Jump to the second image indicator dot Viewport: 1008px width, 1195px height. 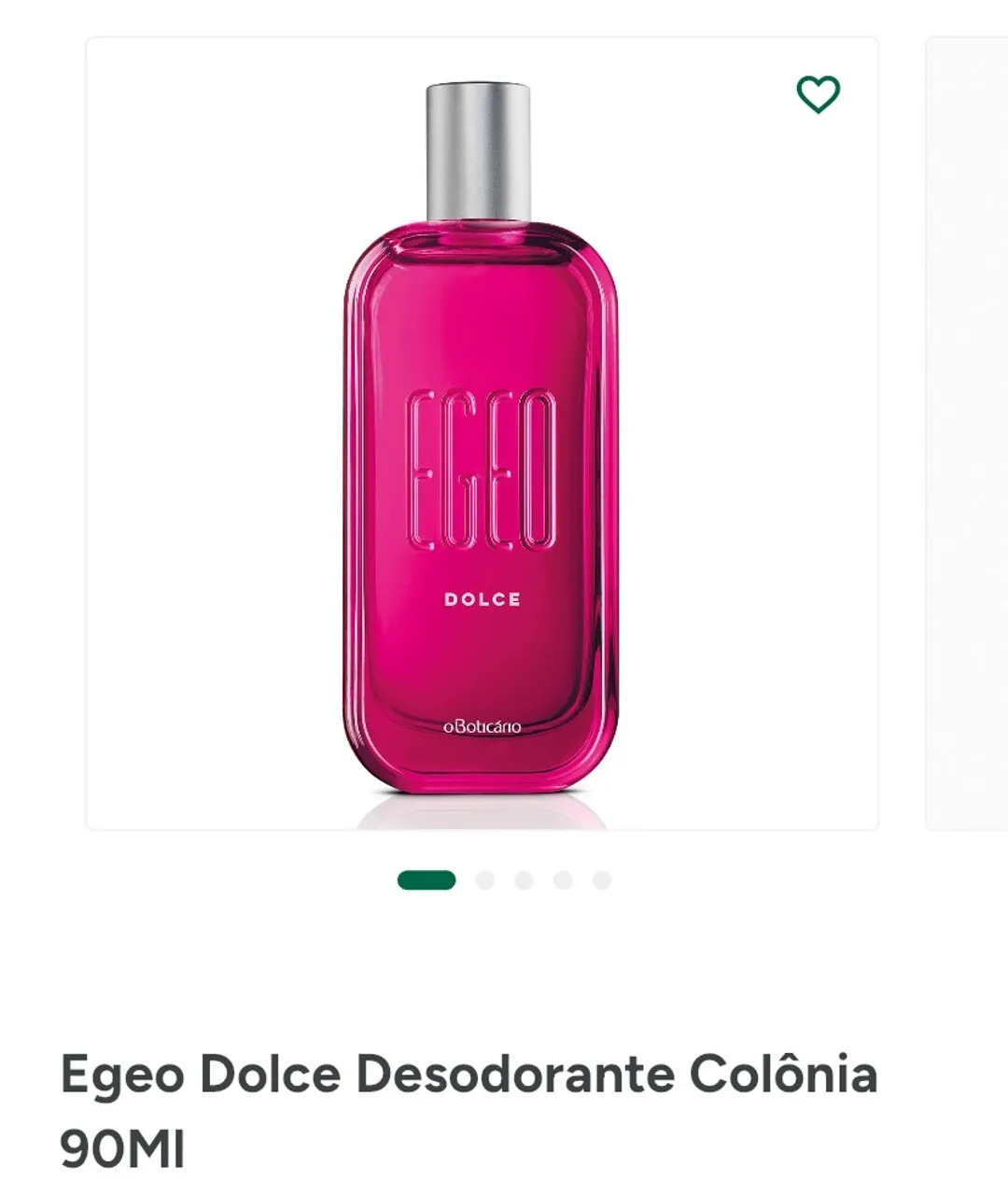pos(484,880)
